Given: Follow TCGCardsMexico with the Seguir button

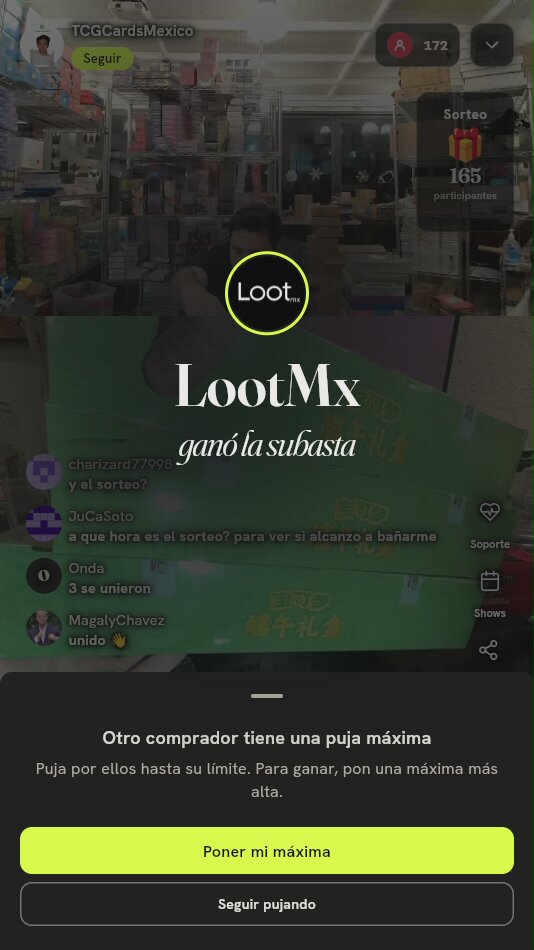Looking at the screenshot, I should click(102, 59).
